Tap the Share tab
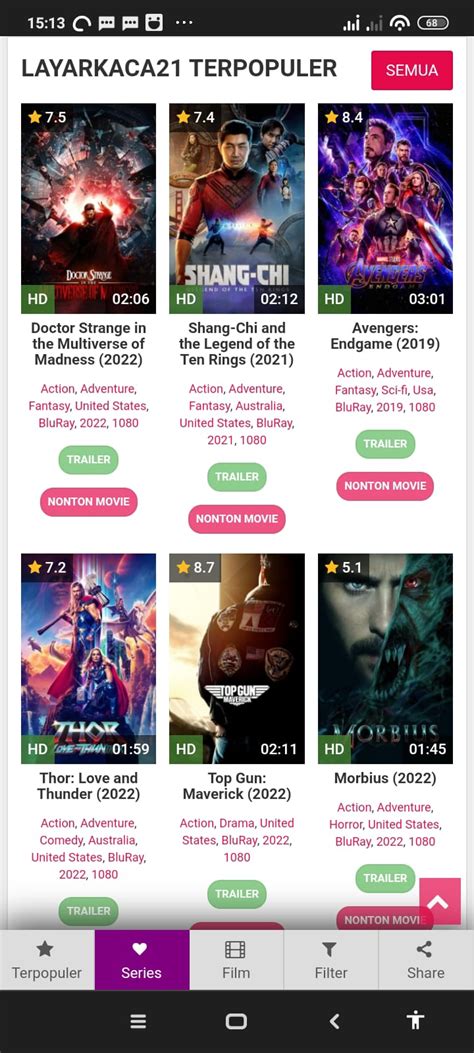This screenshot has height=1053, width=474. 426,960
